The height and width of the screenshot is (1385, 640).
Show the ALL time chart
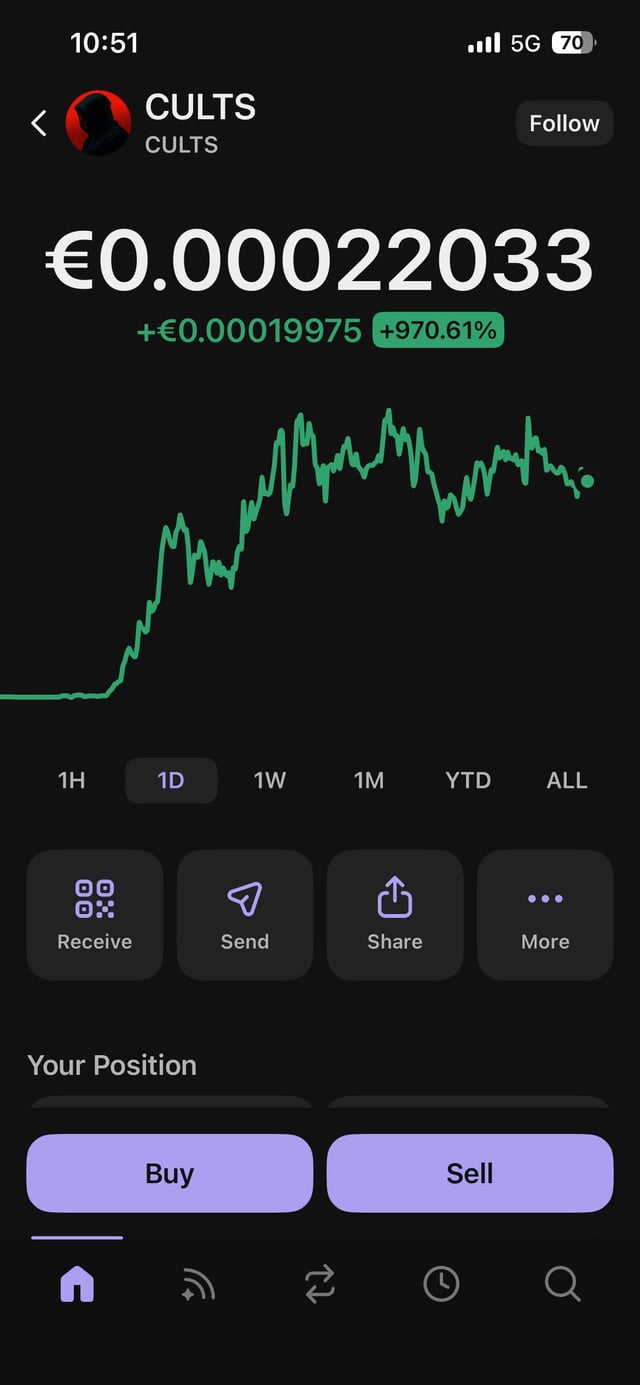click(x=567, y=780)
